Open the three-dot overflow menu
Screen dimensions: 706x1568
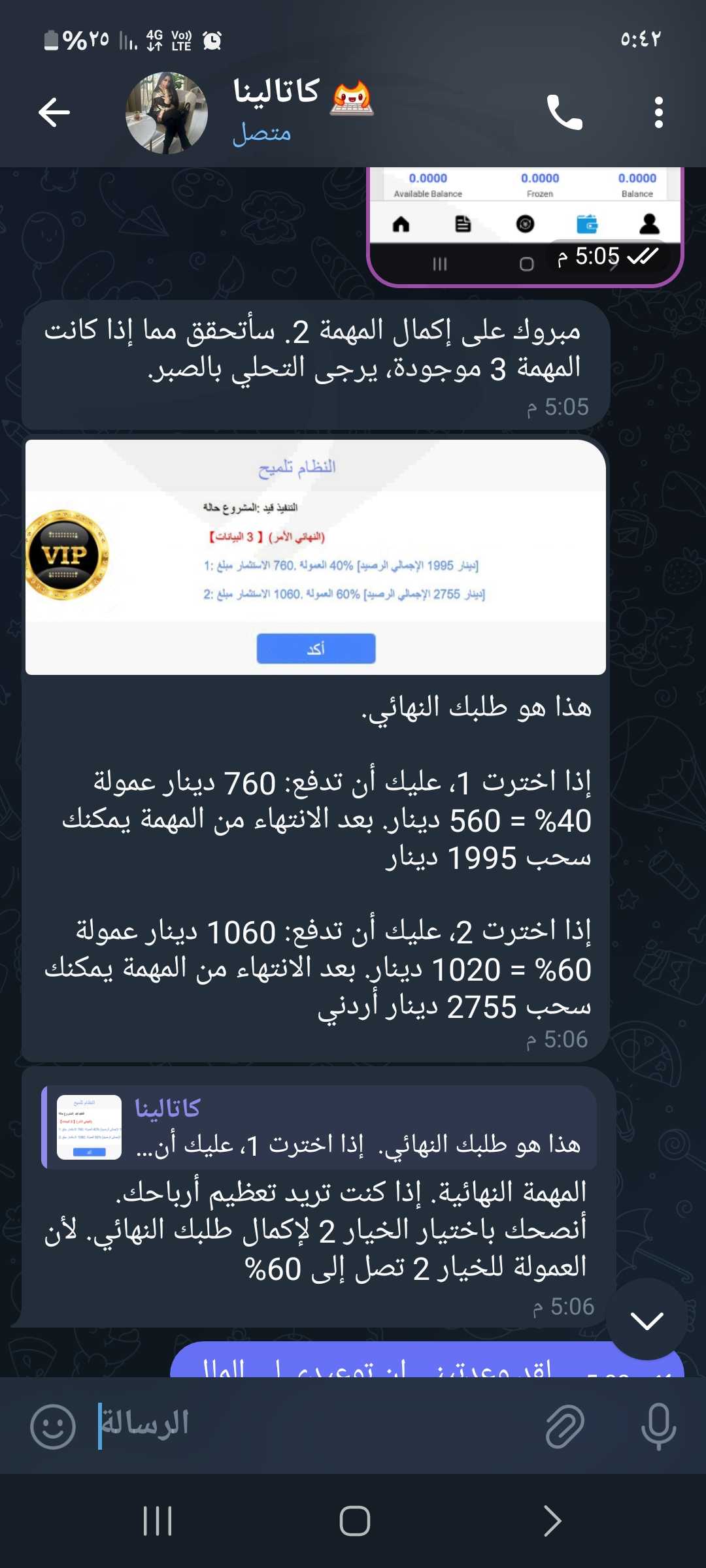tap(658, 112)
